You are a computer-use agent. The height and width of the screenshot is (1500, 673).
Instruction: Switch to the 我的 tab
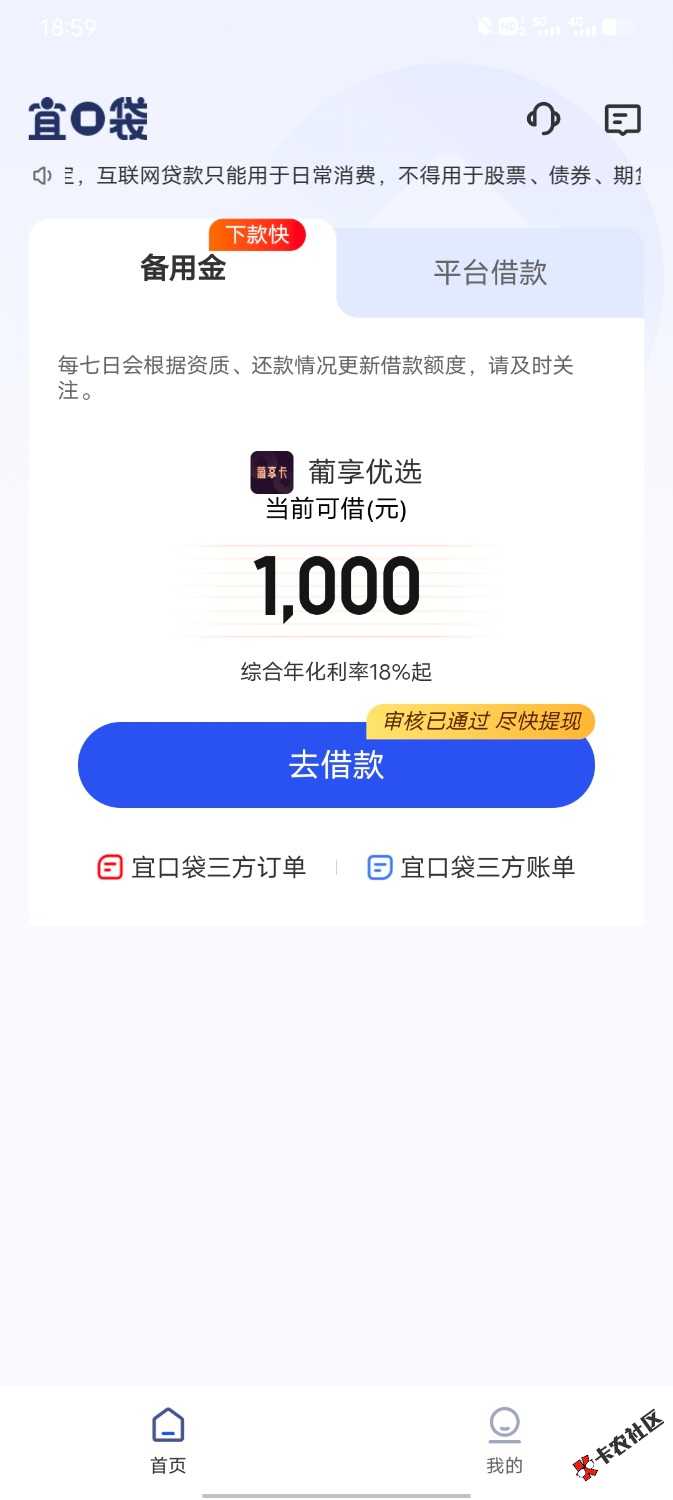[x=504, y=1440]
